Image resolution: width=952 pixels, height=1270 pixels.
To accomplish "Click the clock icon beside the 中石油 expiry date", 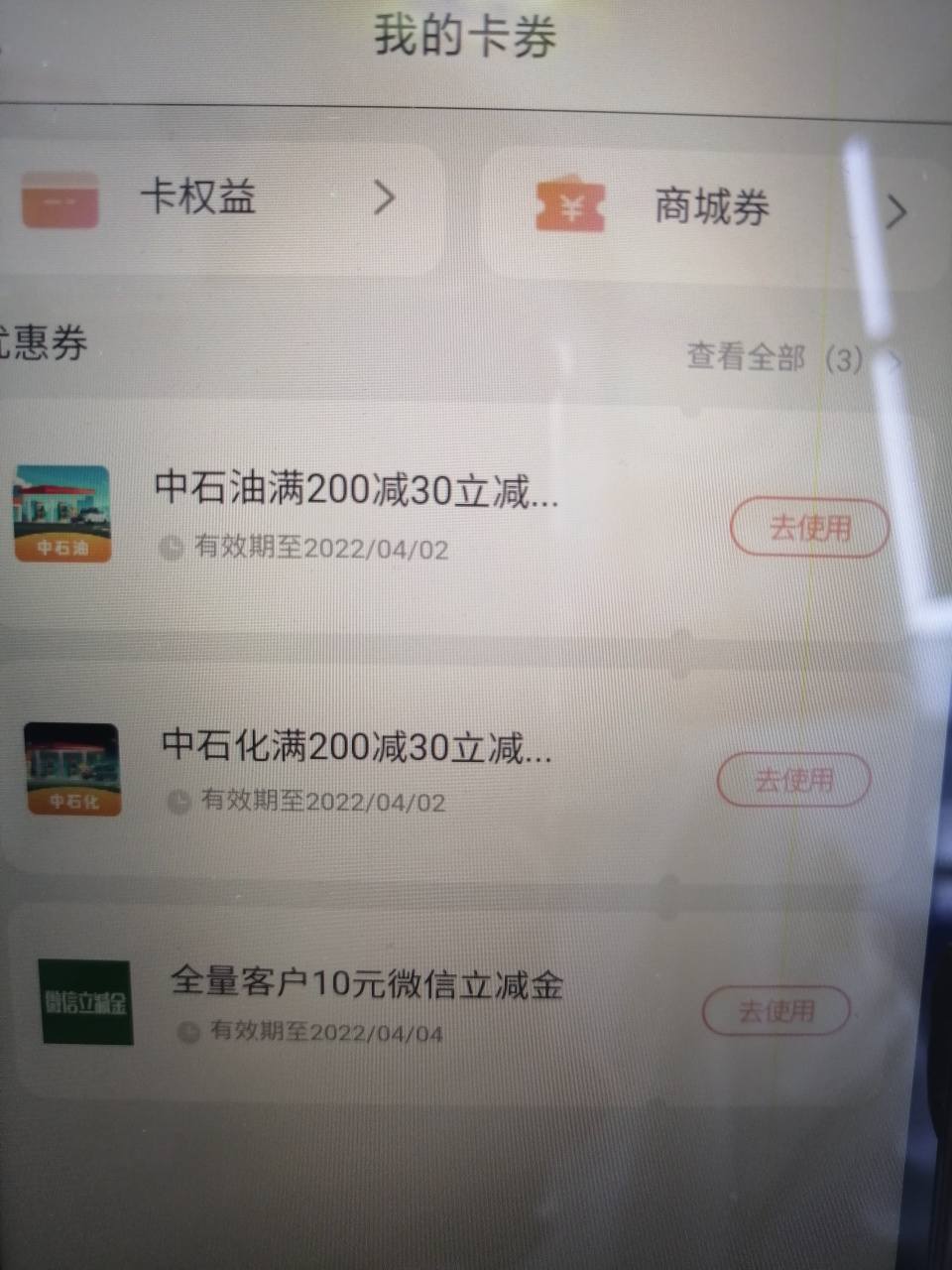I will point(174,548).
